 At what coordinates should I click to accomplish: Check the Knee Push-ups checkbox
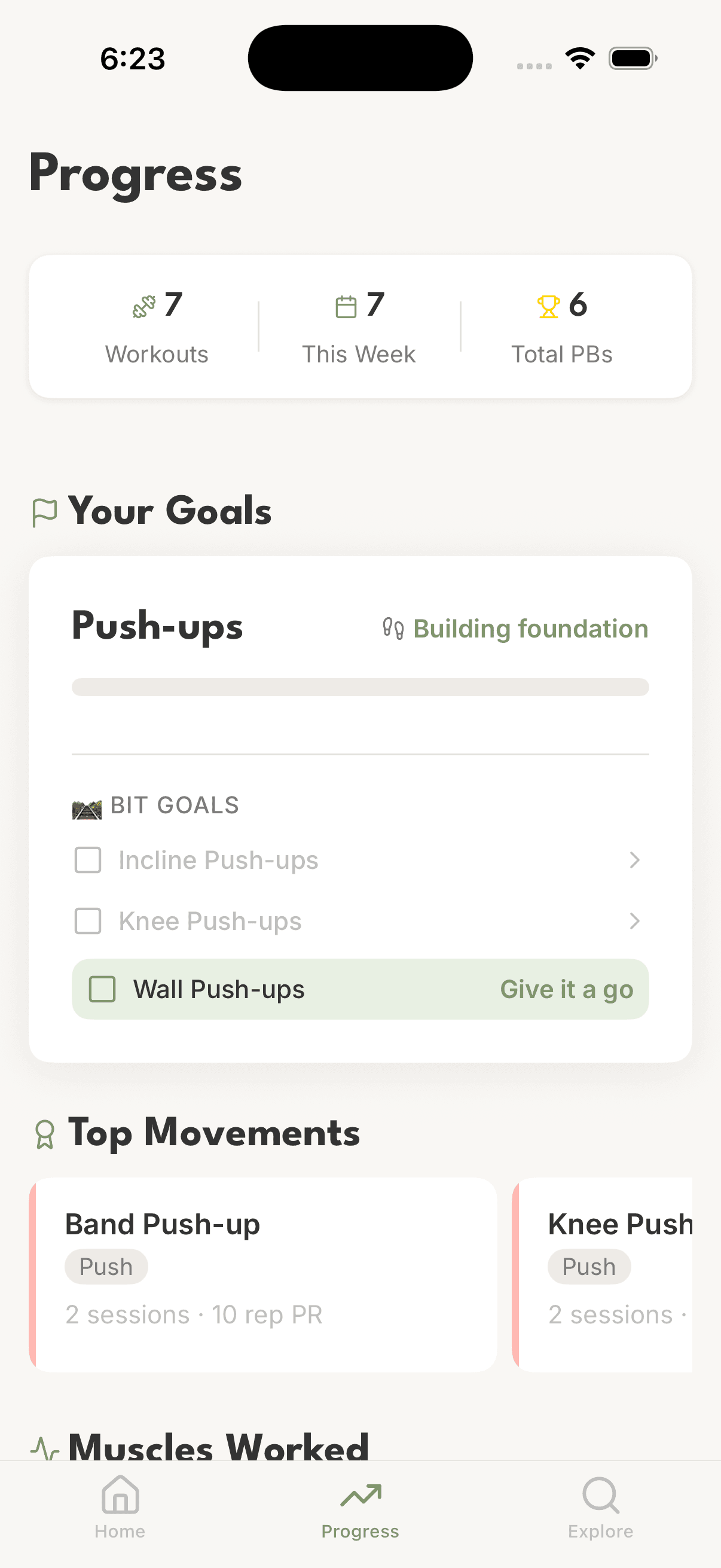click(87, 921)
